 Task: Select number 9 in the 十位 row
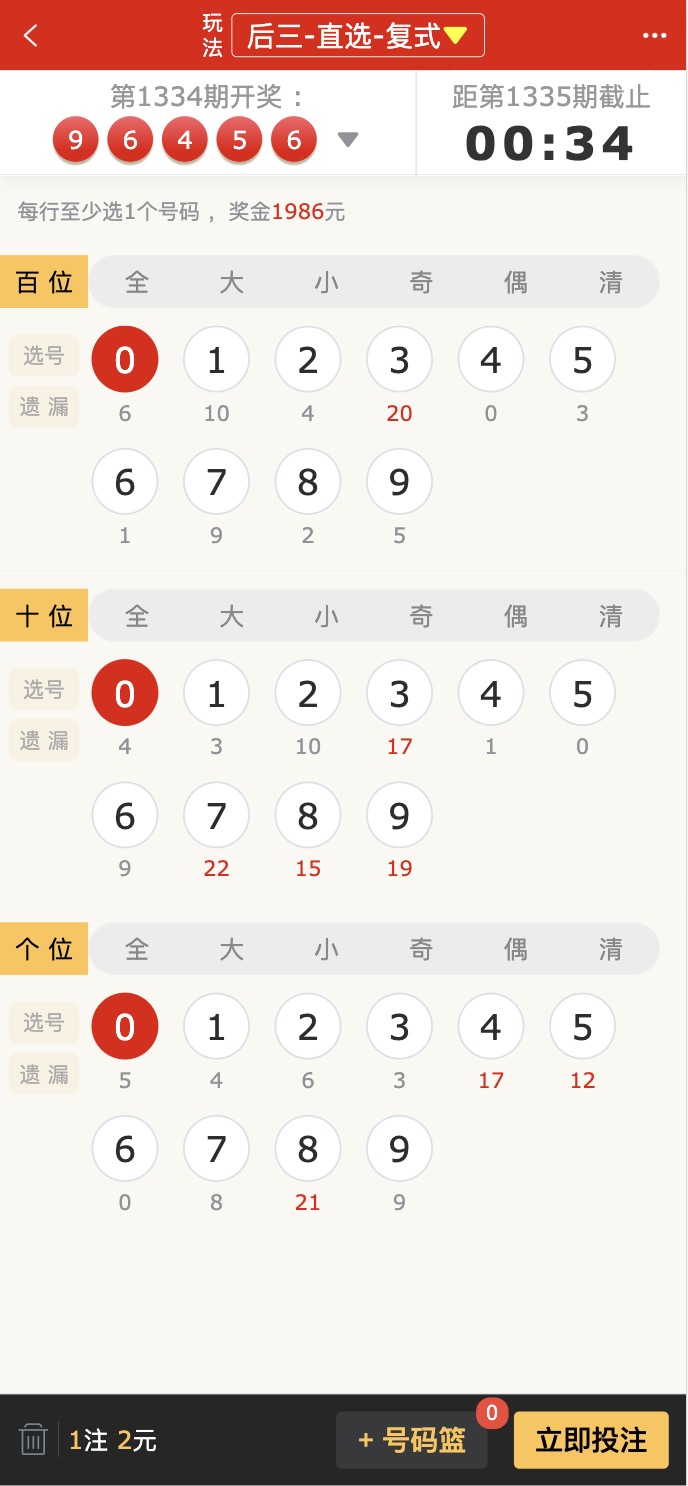click(399, 816)
